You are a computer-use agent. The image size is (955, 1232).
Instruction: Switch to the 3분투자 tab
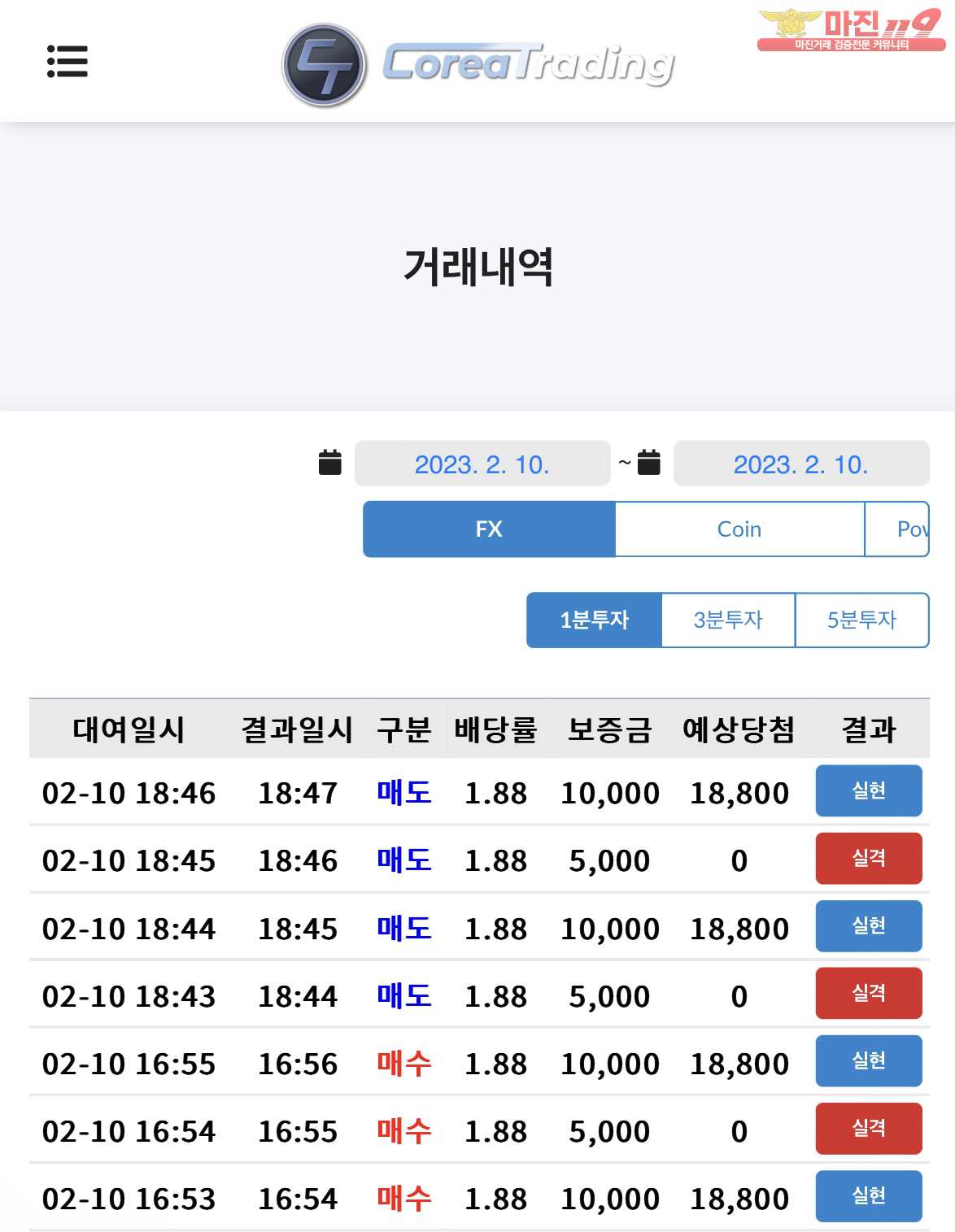coord(728,620)
